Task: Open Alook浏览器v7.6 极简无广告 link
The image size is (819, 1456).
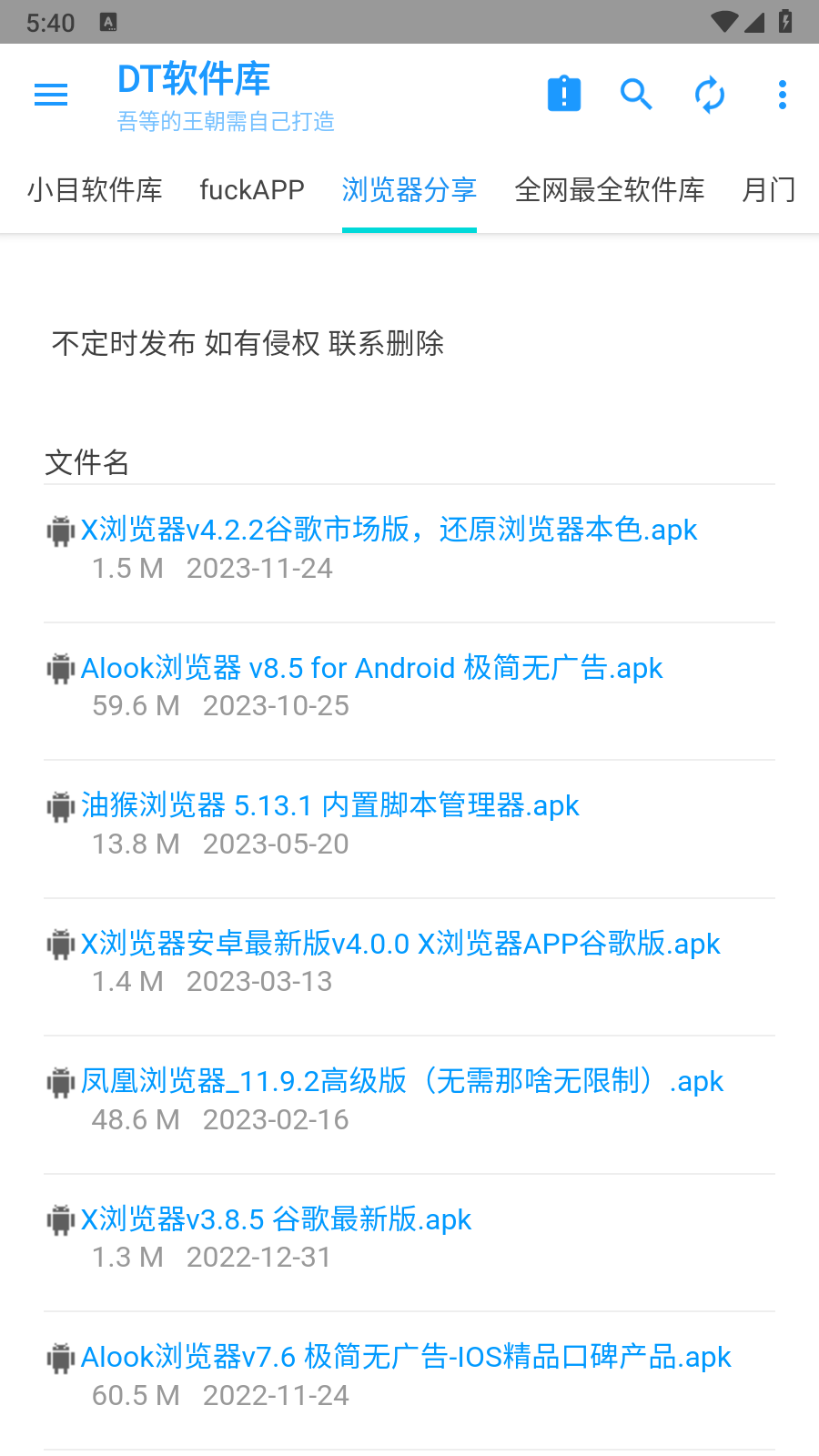Action: coord(406,1357)
